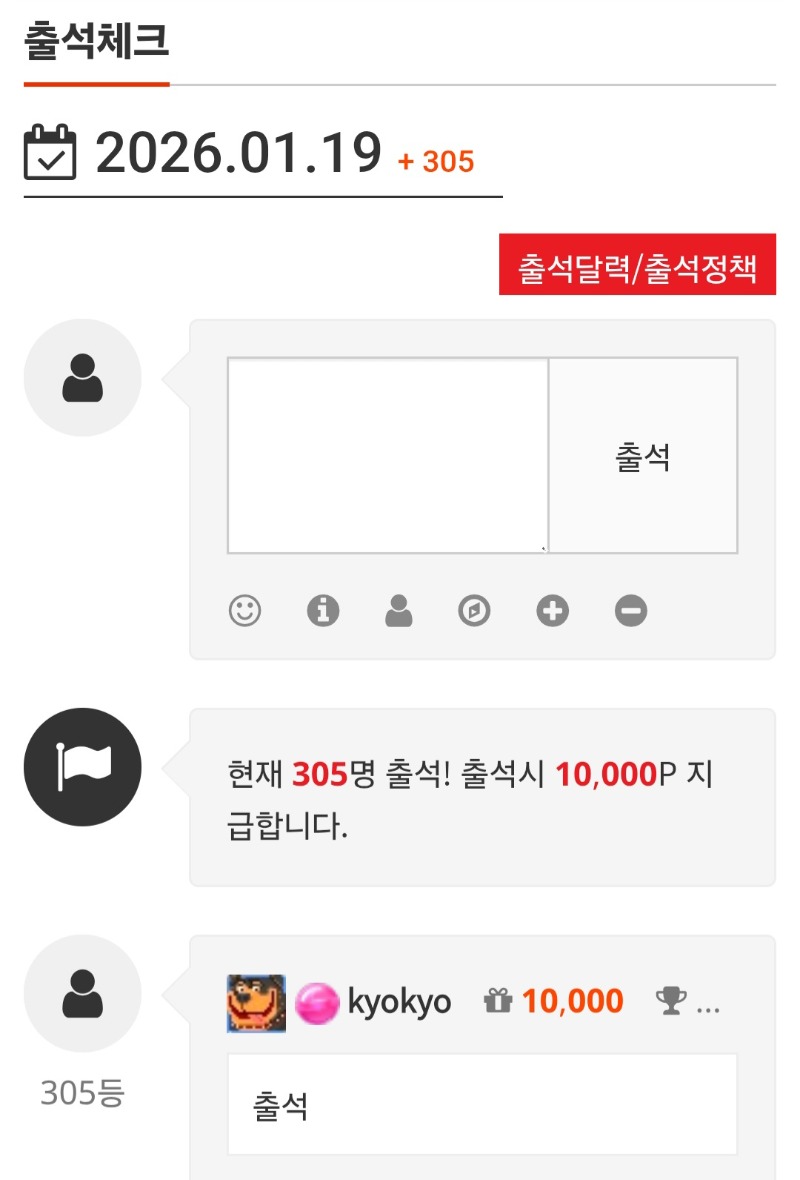Focus the attendance message text box
The height and width of the screenshot is (1180, 800).
[388, 455]
